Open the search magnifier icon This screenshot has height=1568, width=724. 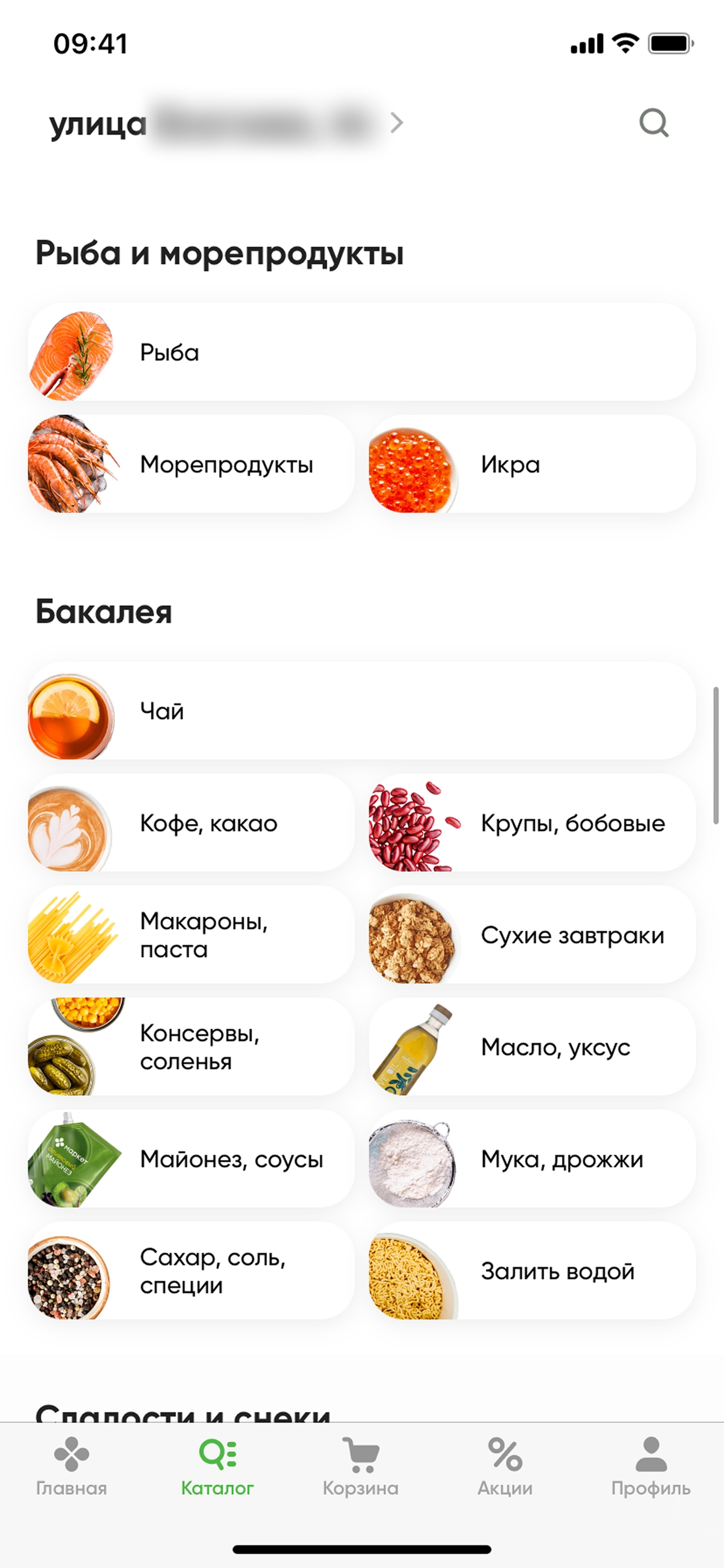(x=653, y=123)
